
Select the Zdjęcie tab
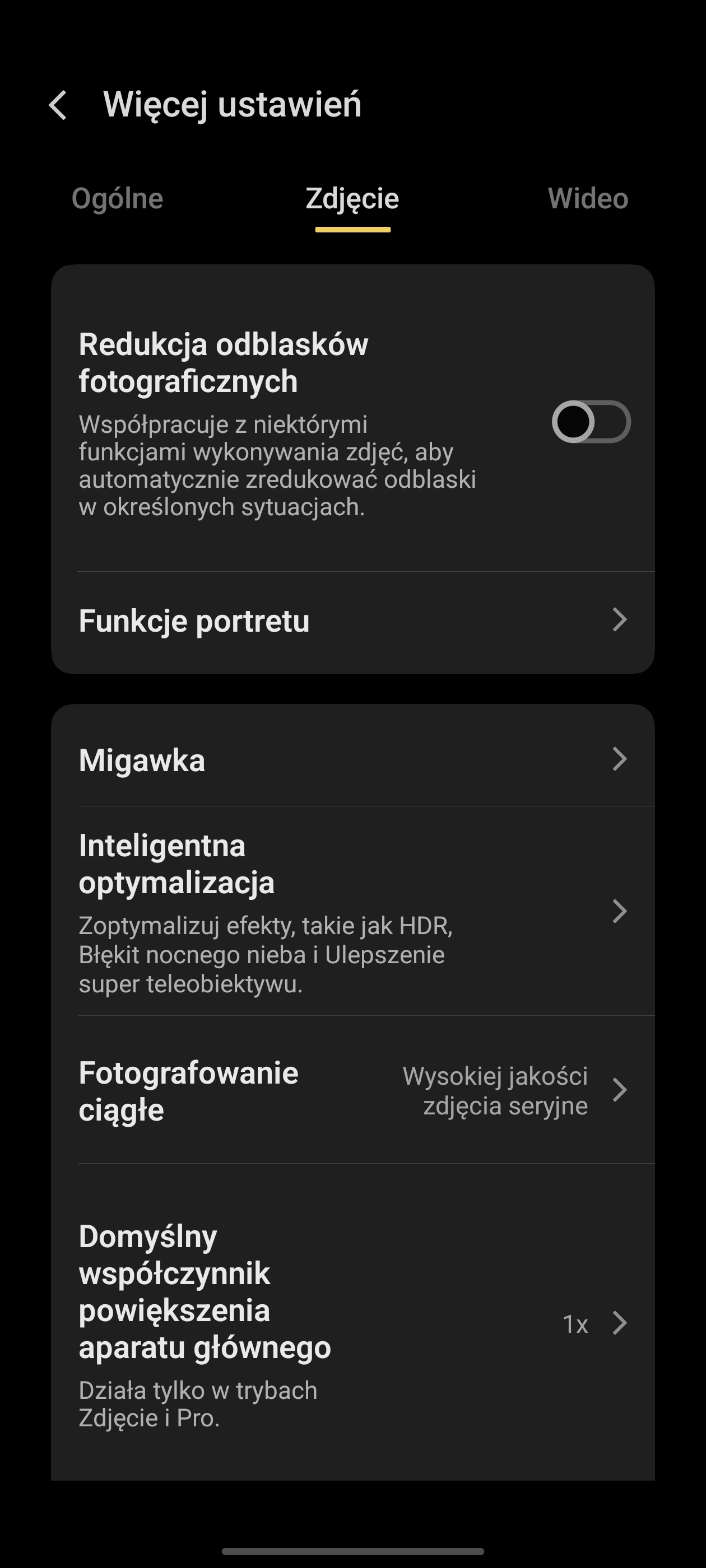[352, 198]
